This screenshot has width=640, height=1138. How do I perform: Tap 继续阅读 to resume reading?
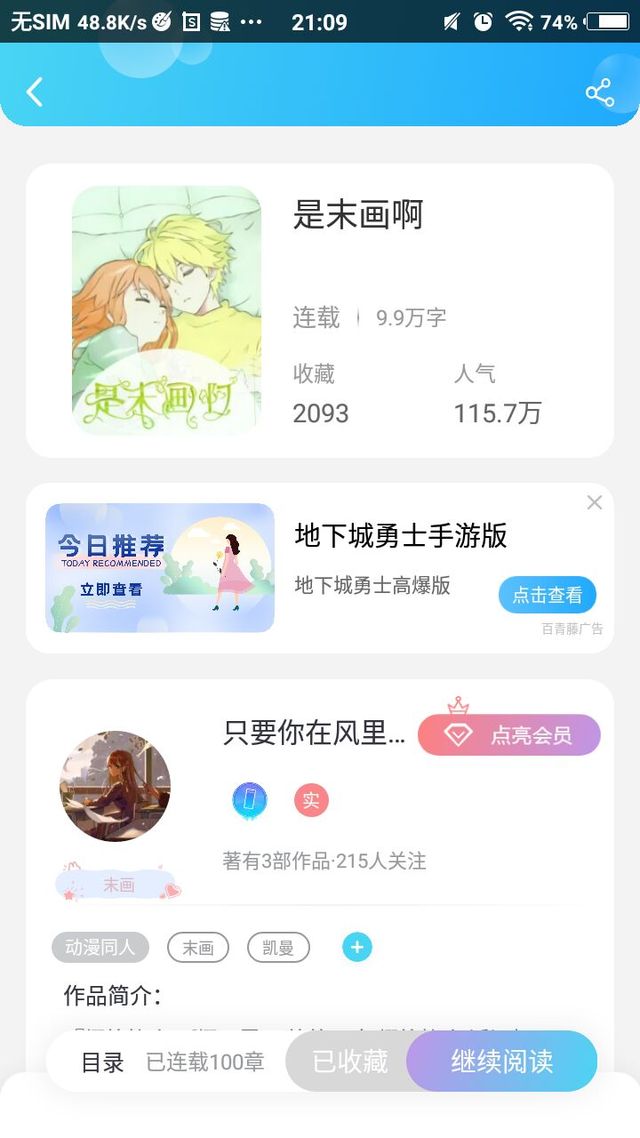[502, 1061]
